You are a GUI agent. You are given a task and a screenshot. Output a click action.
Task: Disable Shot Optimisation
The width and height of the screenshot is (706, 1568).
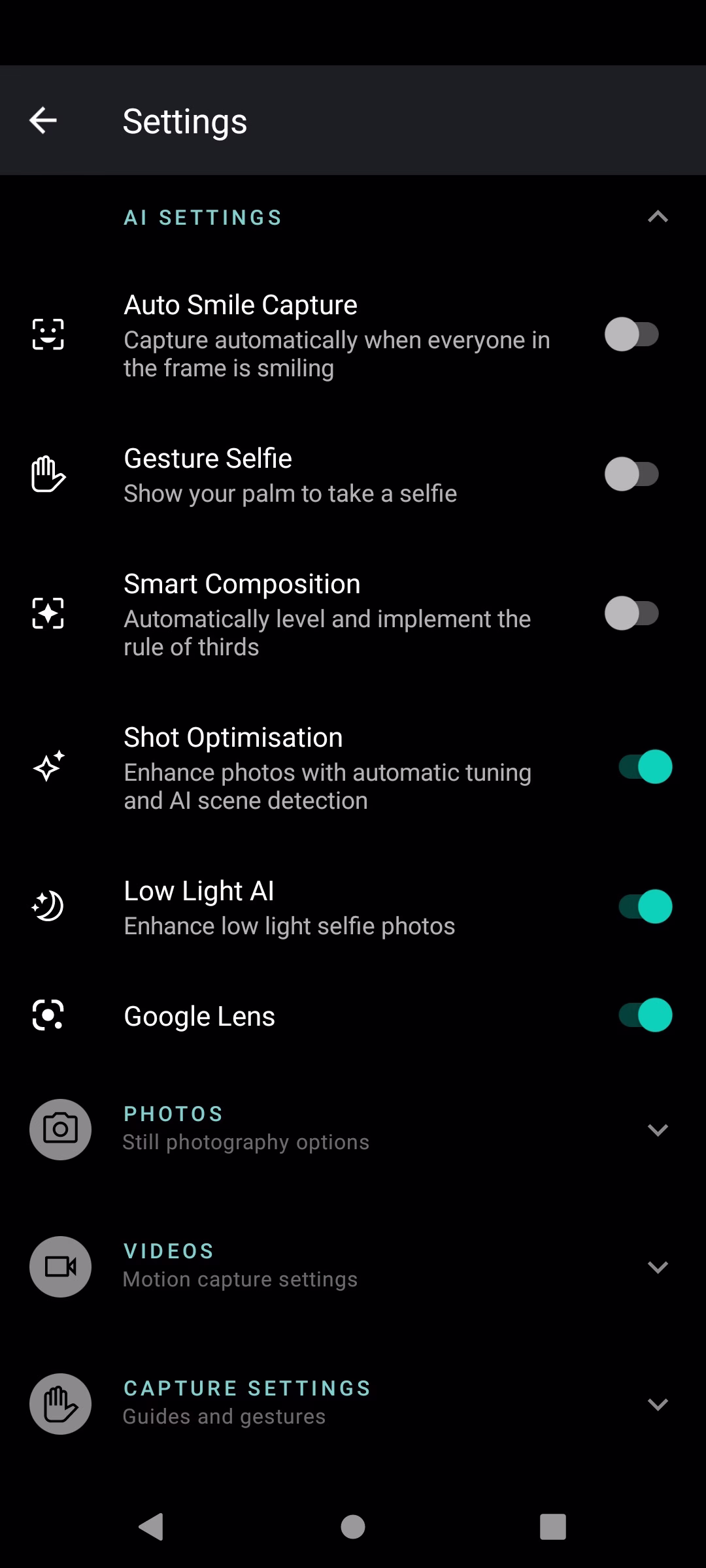pos(646,767)
